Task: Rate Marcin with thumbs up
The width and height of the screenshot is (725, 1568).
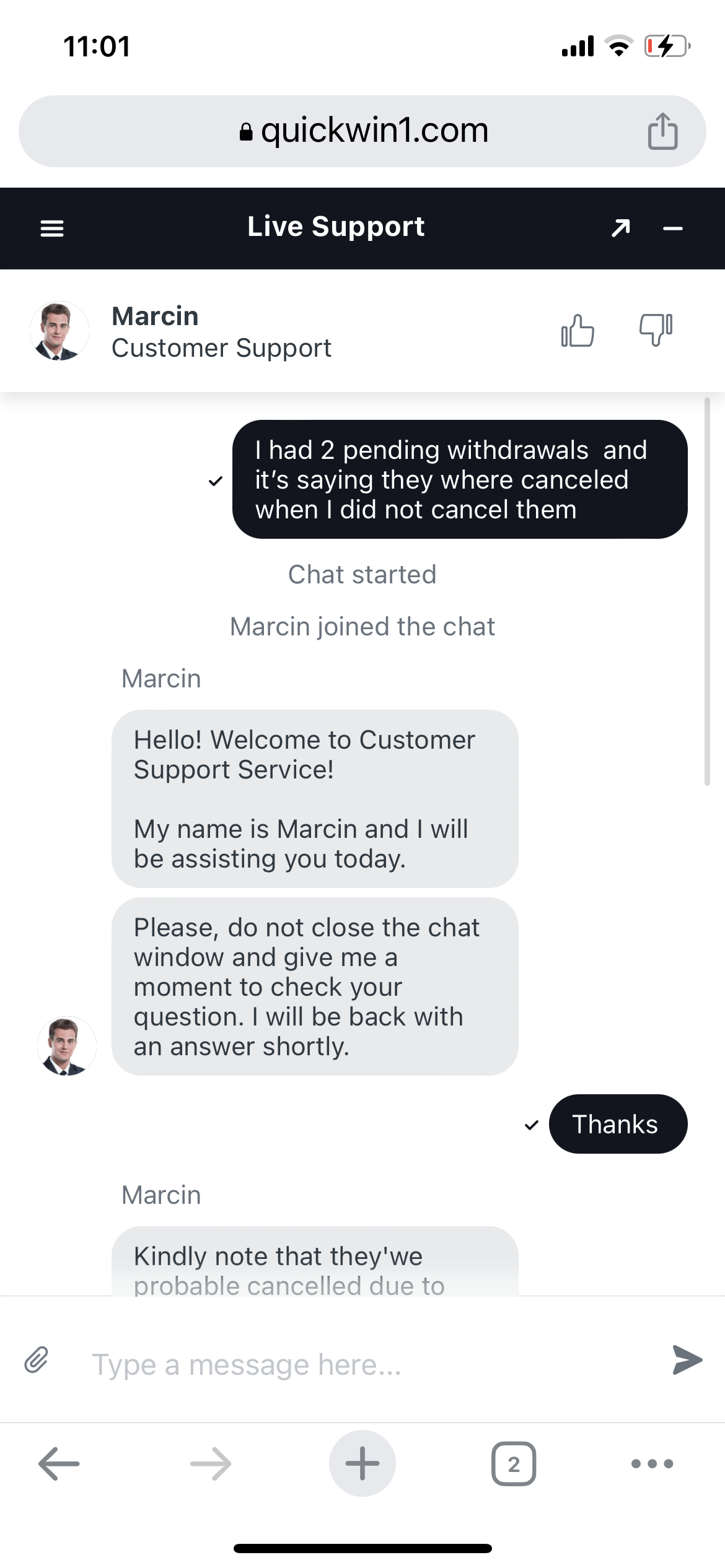Action: pos(578,330)
